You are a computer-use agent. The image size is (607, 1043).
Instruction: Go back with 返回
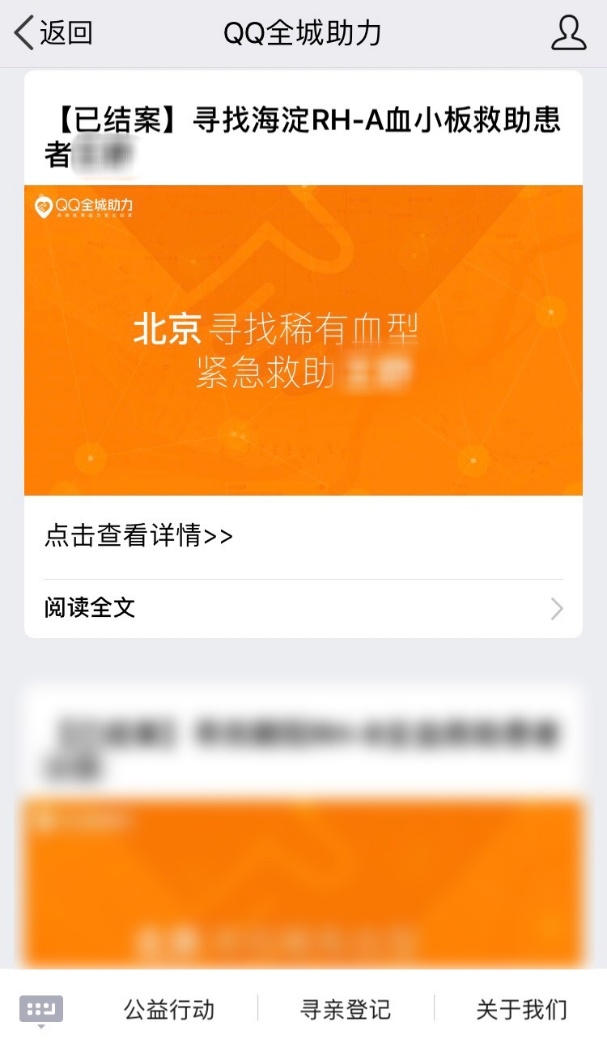pos(53,33)
